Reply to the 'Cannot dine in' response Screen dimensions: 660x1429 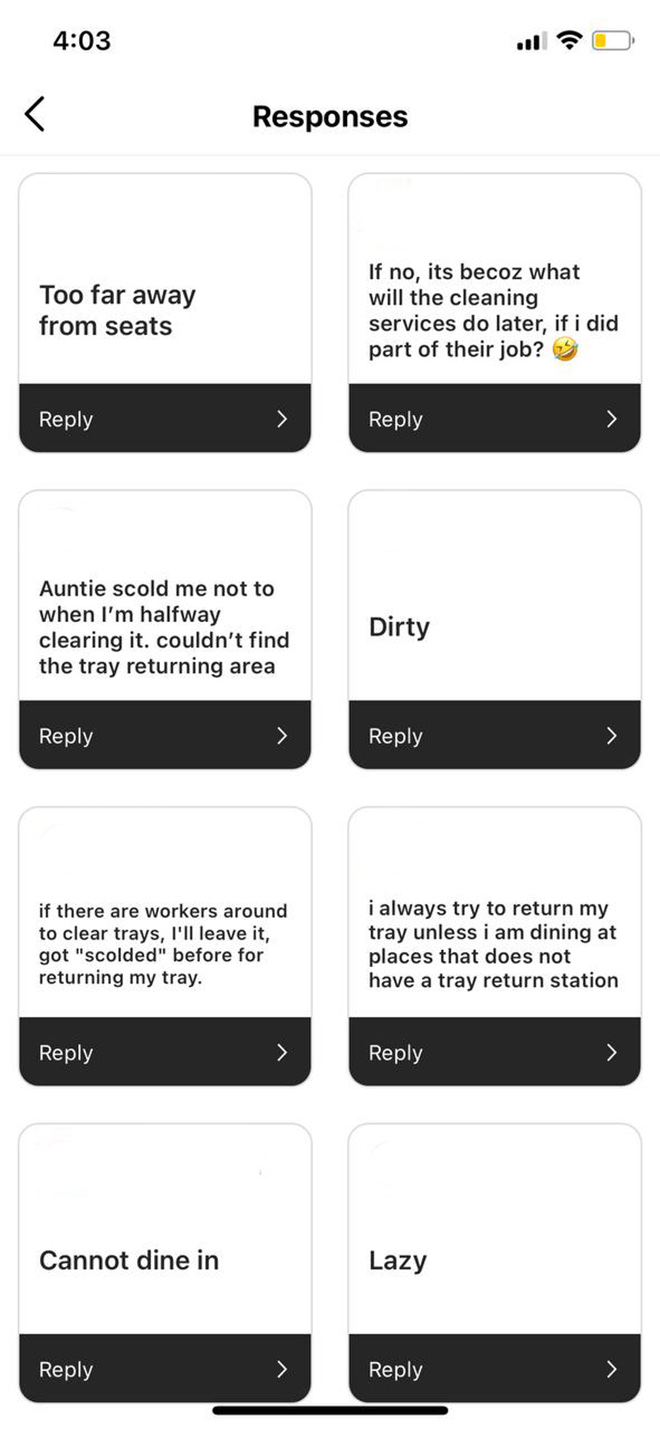pos(165,1369)
